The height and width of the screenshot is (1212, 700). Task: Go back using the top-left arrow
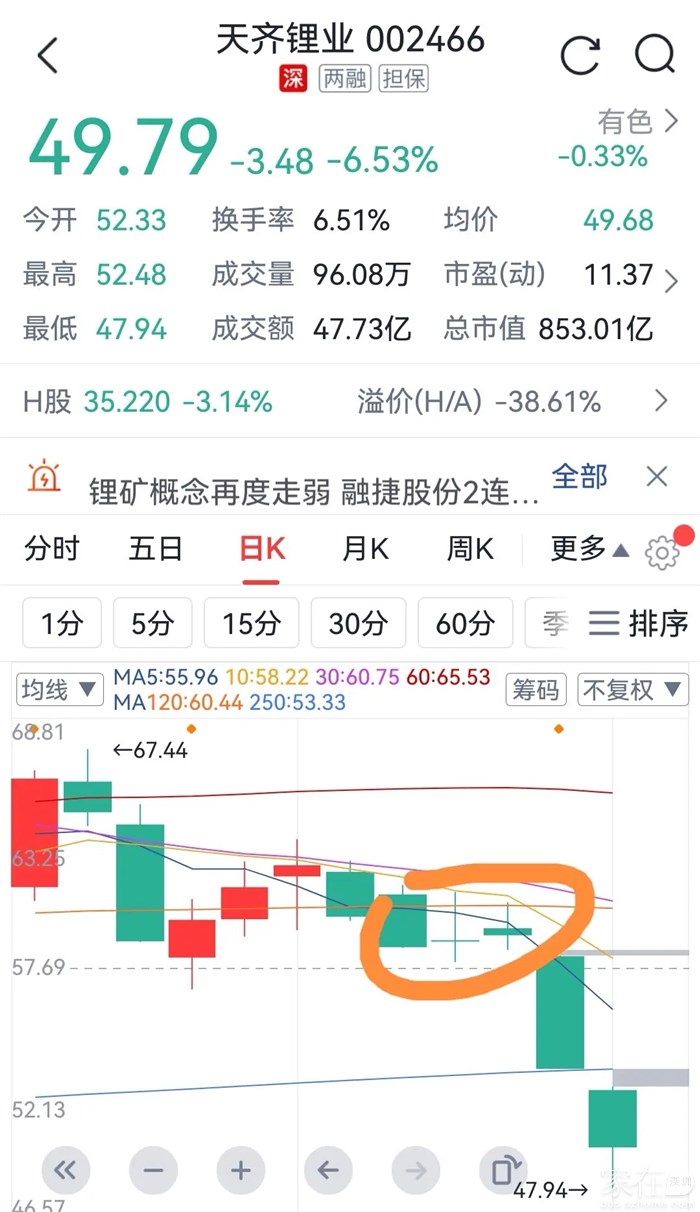tap(47, 54)
